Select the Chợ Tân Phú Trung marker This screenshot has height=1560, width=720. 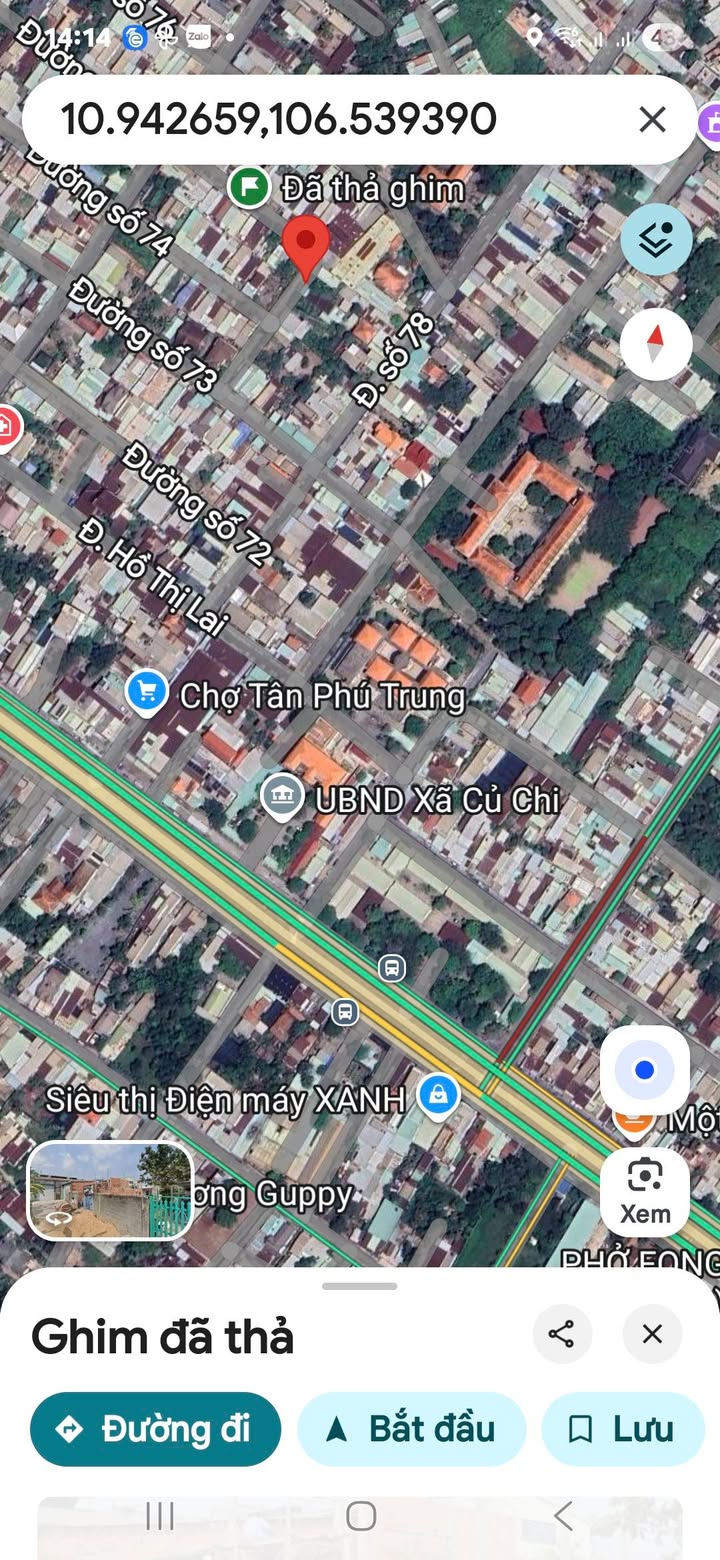tap(147, 692)
